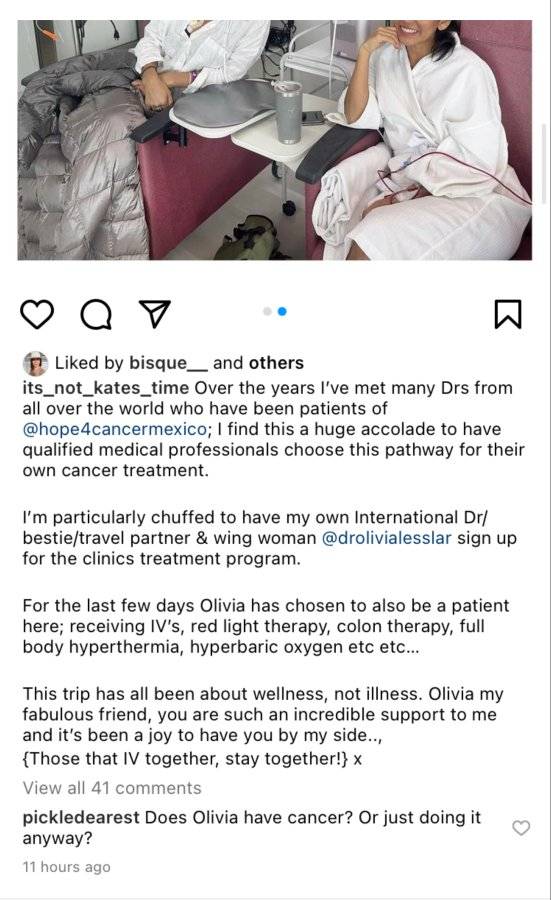Screen dimensions: 551x900
Task: Open the @hope4cancermexico mention
Action: point(115,429)
